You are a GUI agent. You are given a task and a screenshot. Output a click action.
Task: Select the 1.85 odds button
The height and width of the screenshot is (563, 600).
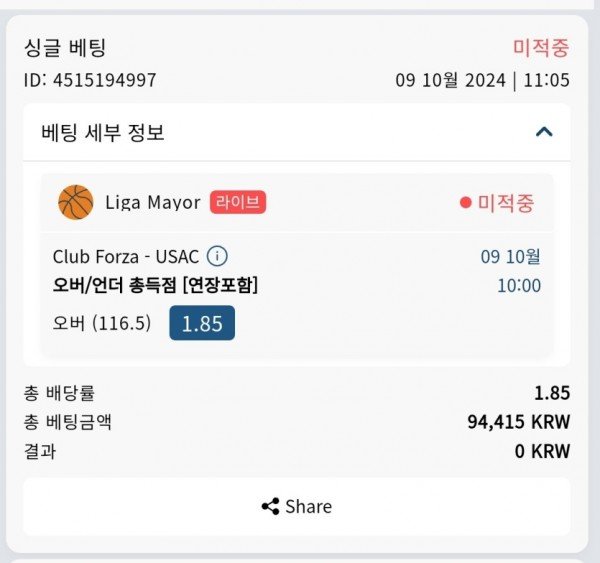[x=202, y=323]
